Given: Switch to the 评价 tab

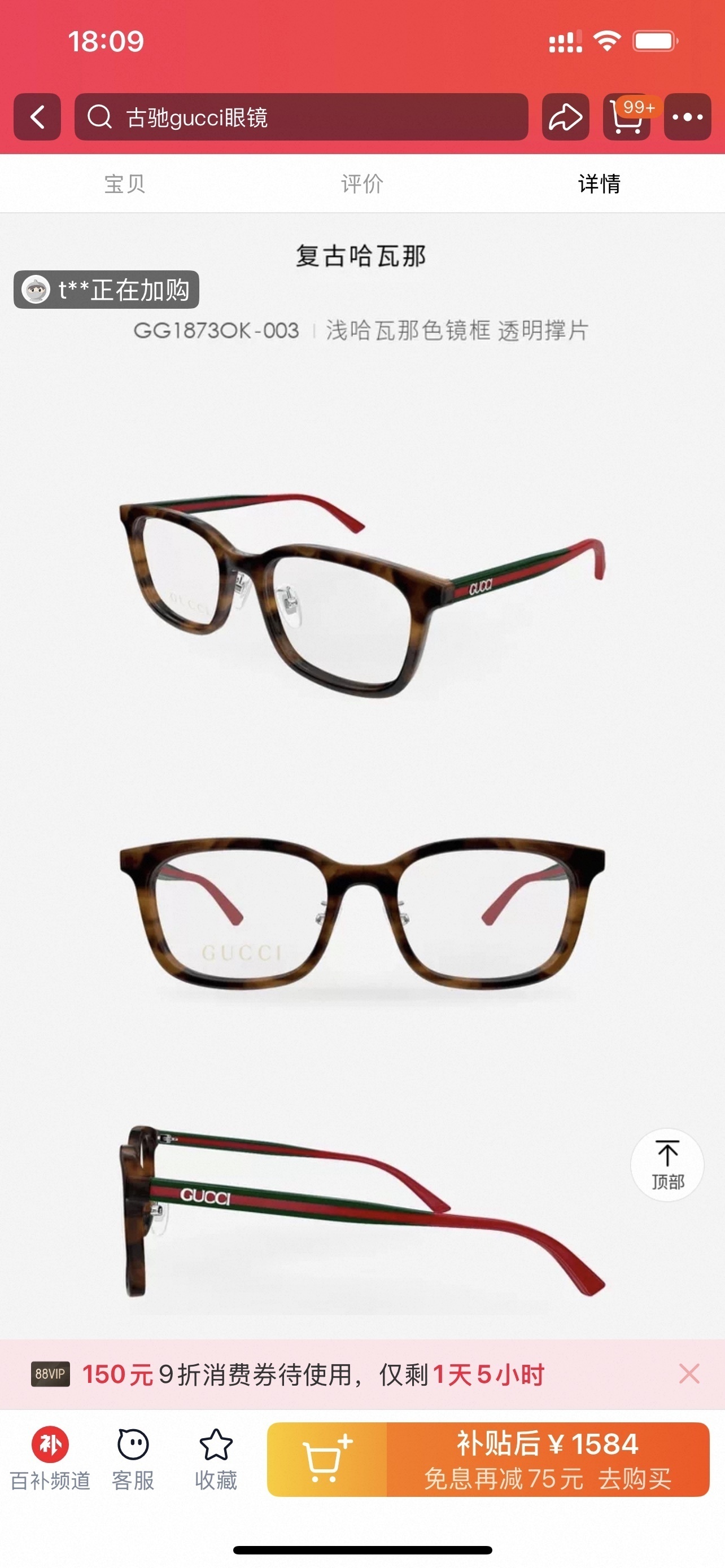Looking at the screenshot, I should 362,183.
